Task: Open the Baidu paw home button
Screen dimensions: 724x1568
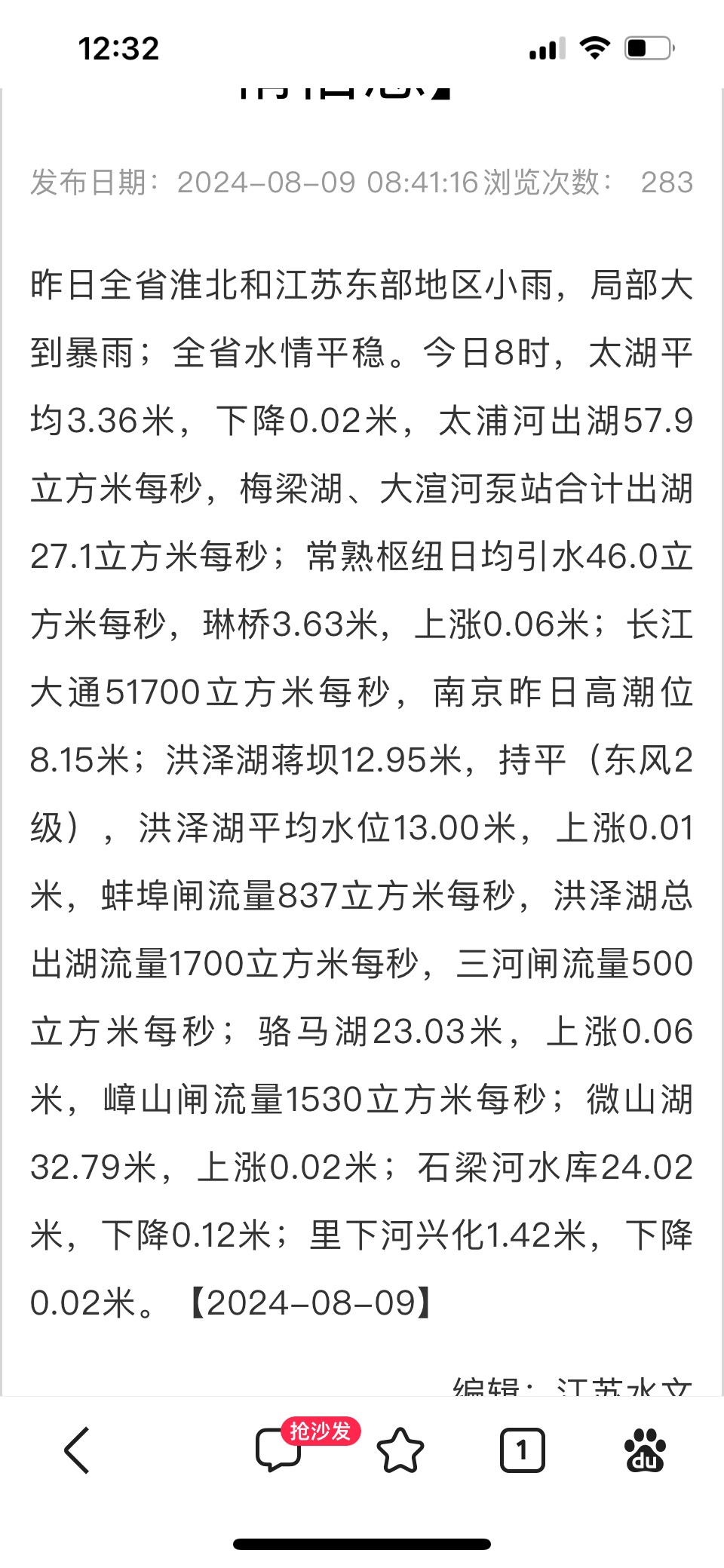Action: click(x=646, y=1450)
